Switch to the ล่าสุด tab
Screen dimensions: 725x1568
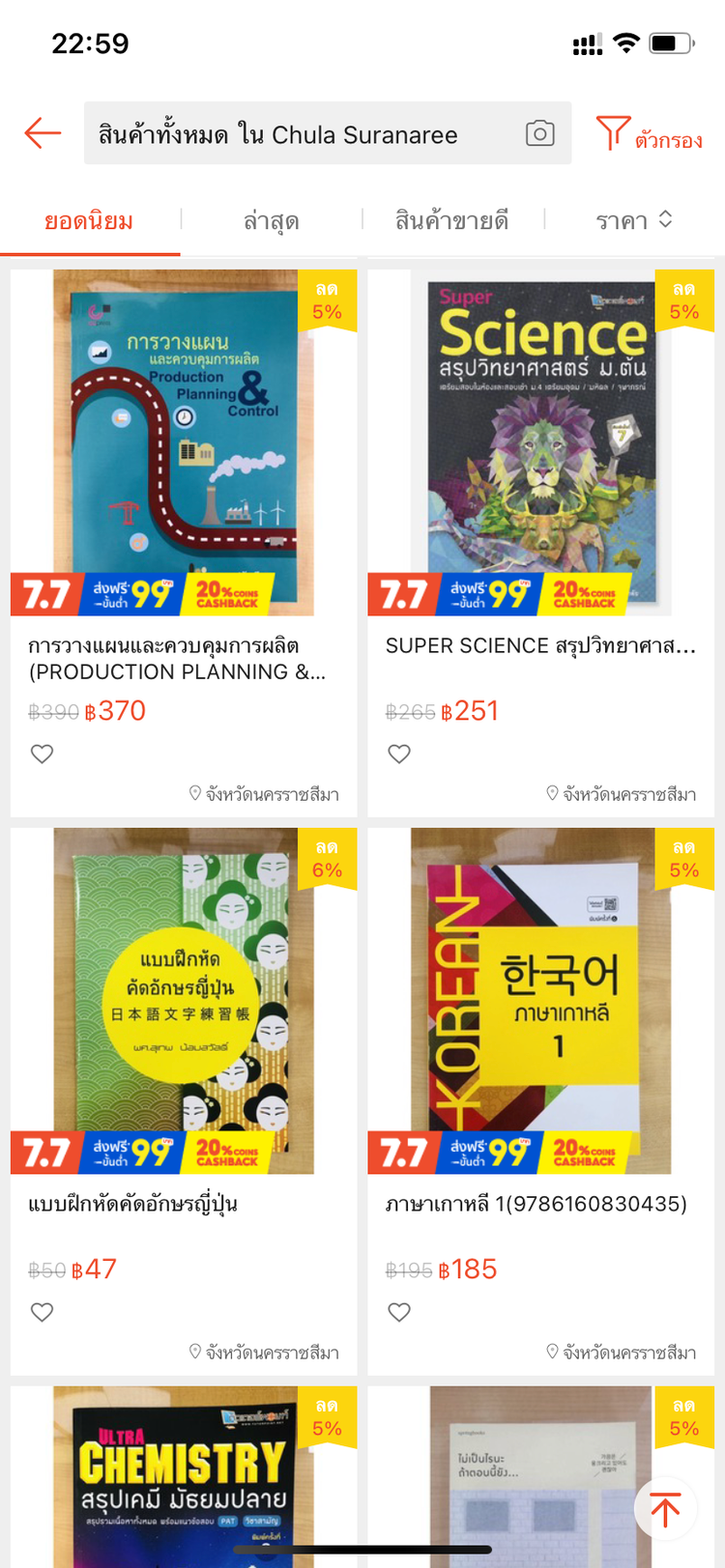click(271, 221)
